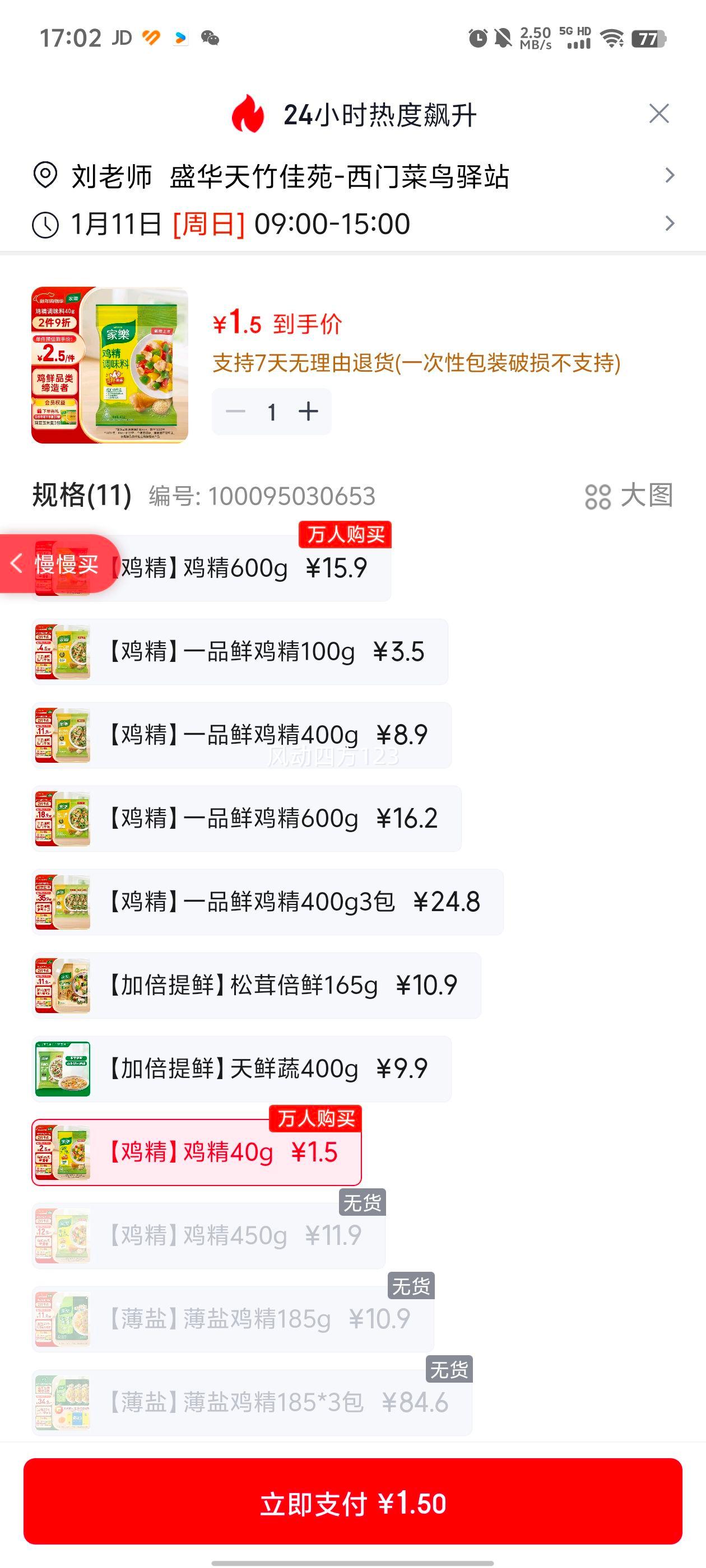This screenshot has width=706, height=1568.
Task: Click the 7天无理由退货 policy text
Action: (x=417, y=363)
